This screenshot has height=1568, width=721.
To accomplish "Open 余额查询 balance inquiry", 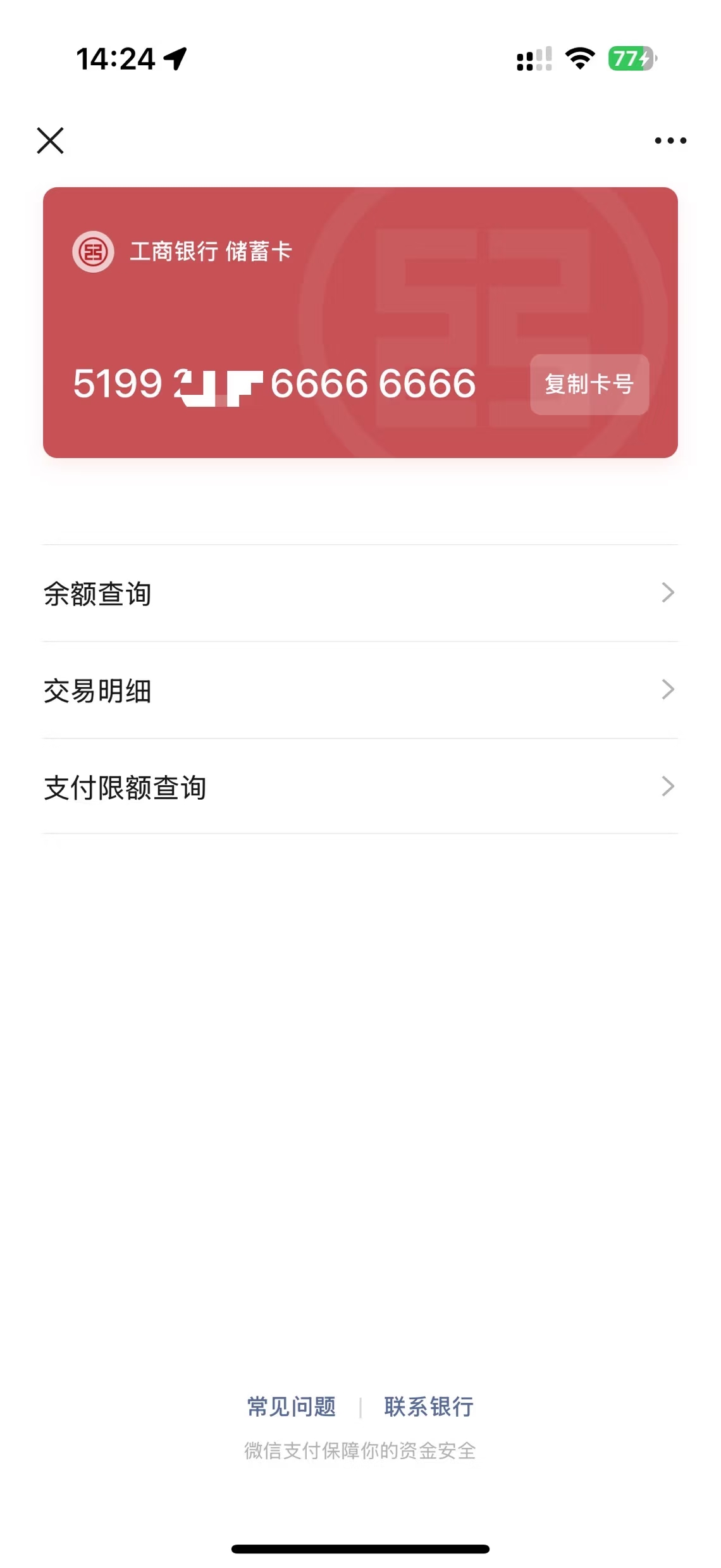I will point(360,594).
